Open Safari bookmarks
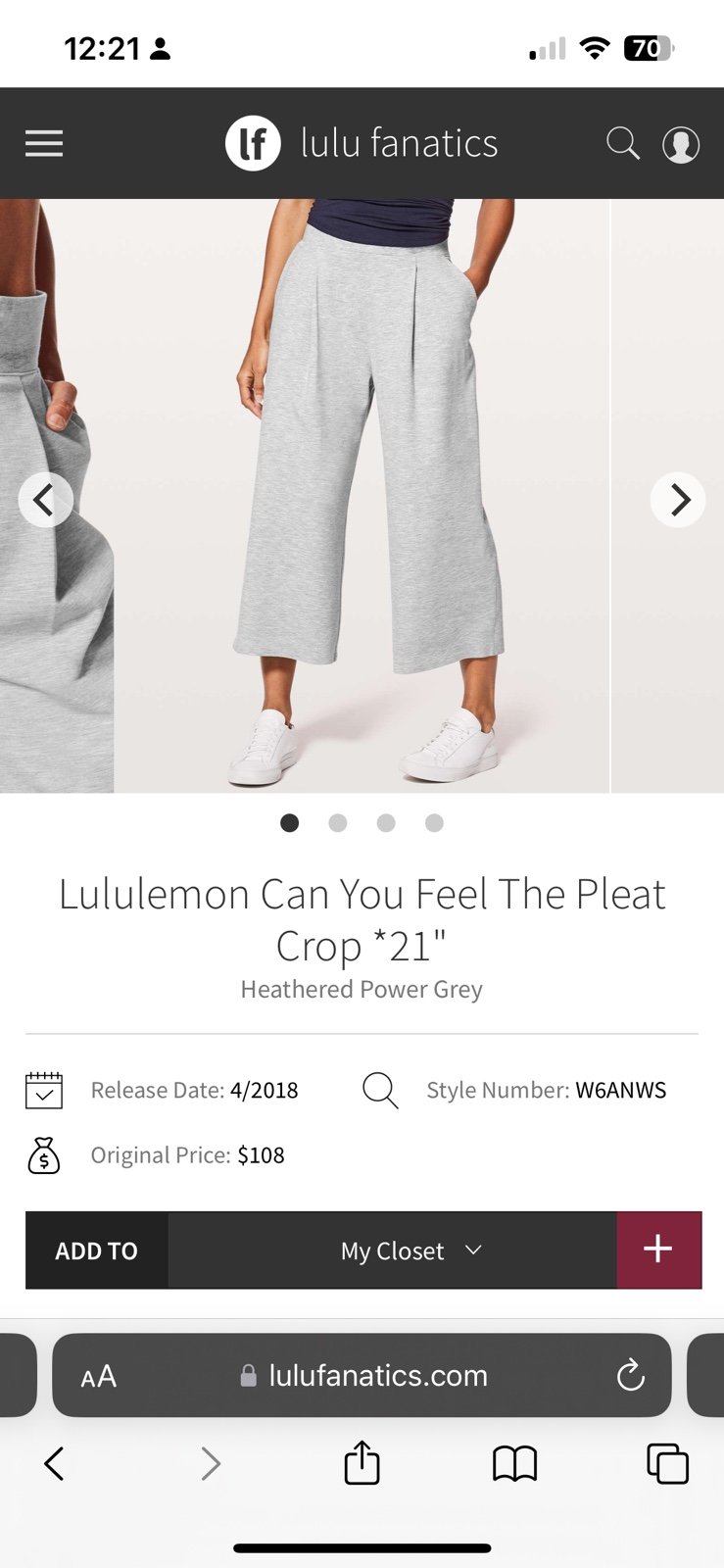The height and width of the screenshot is (1568, 724). (x=514, y=1464)
